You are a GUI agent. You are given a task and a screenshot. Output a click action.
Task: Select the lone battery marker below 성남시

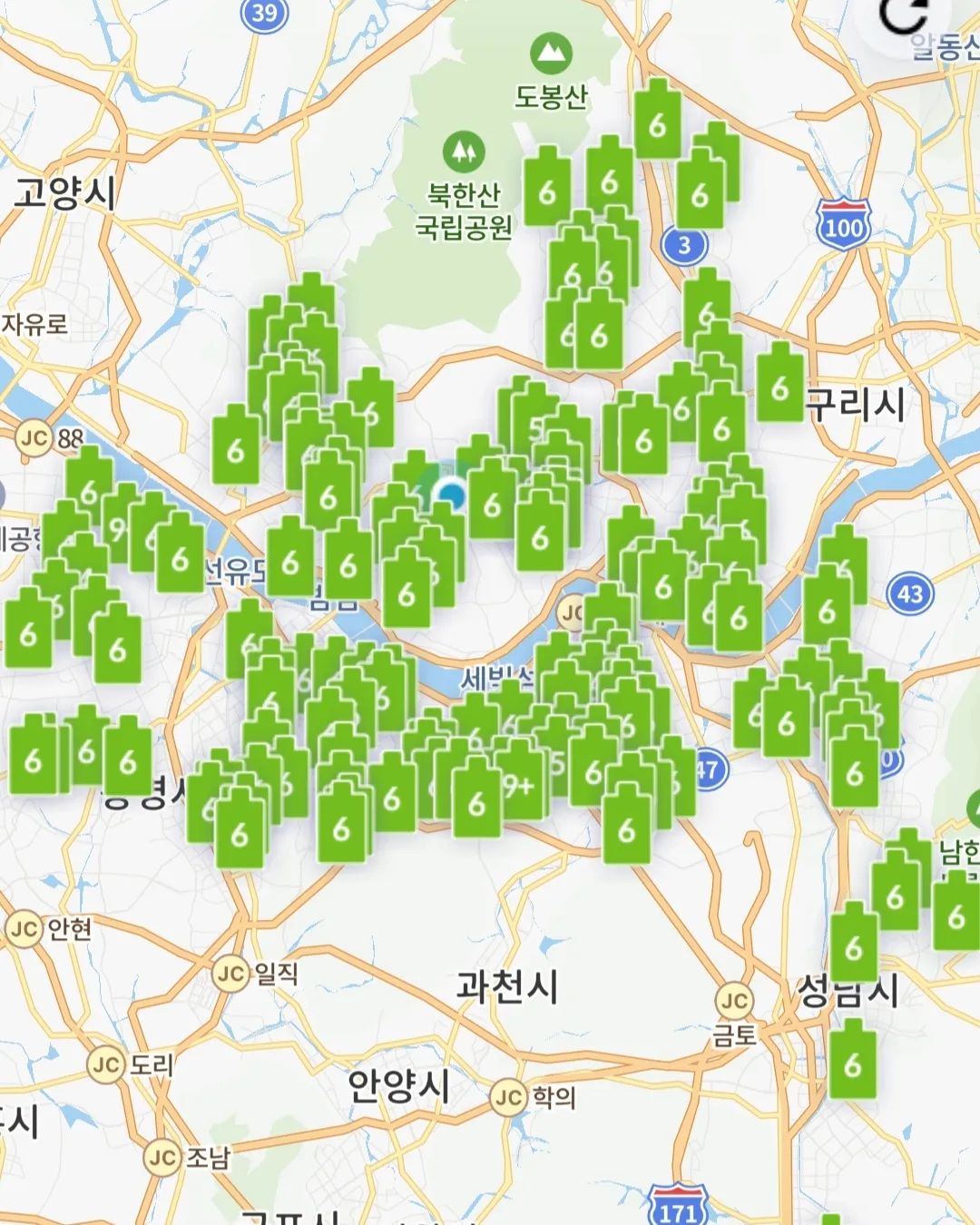[x=852, y=1062]
